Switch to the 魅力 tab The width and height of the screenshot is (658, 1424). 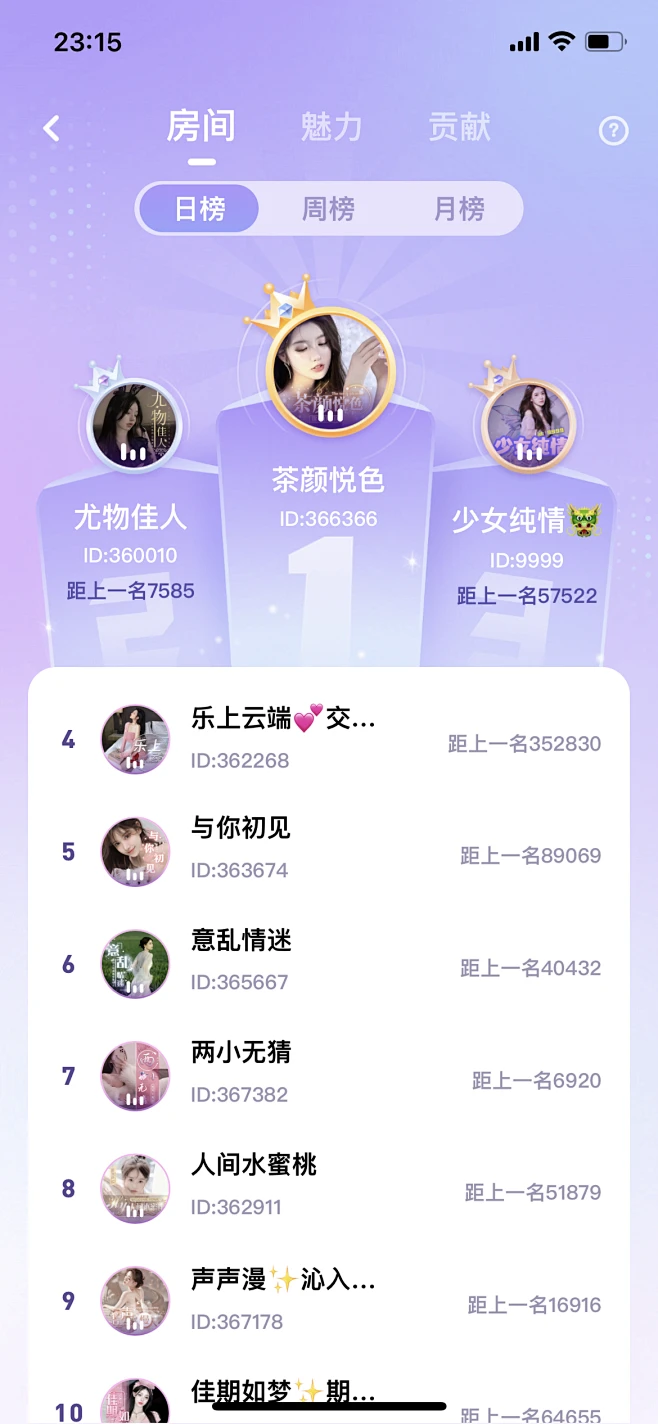tap(331, 127)
